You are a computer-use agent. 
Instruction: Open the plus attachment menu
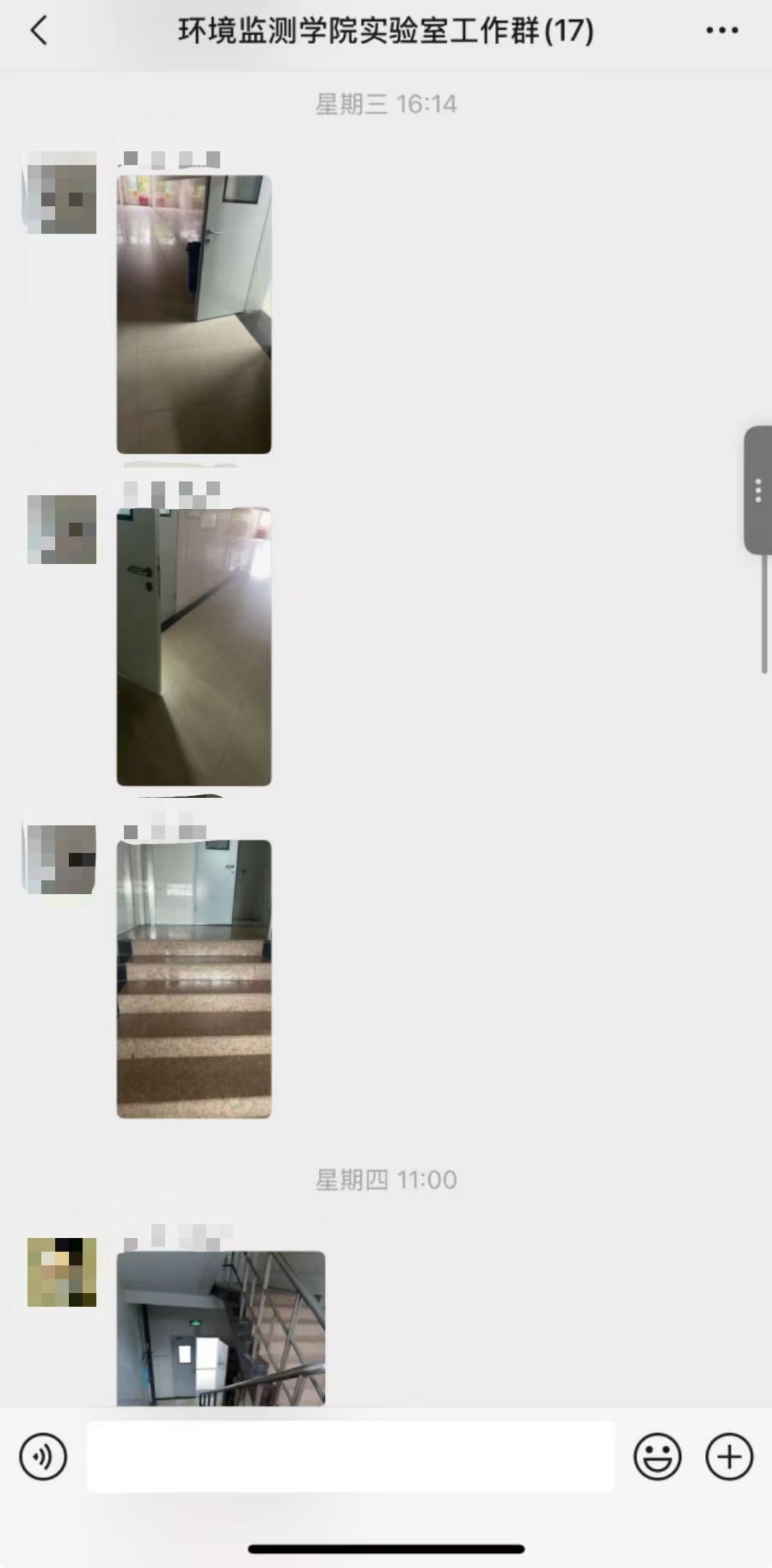[x=729, y=1456]
